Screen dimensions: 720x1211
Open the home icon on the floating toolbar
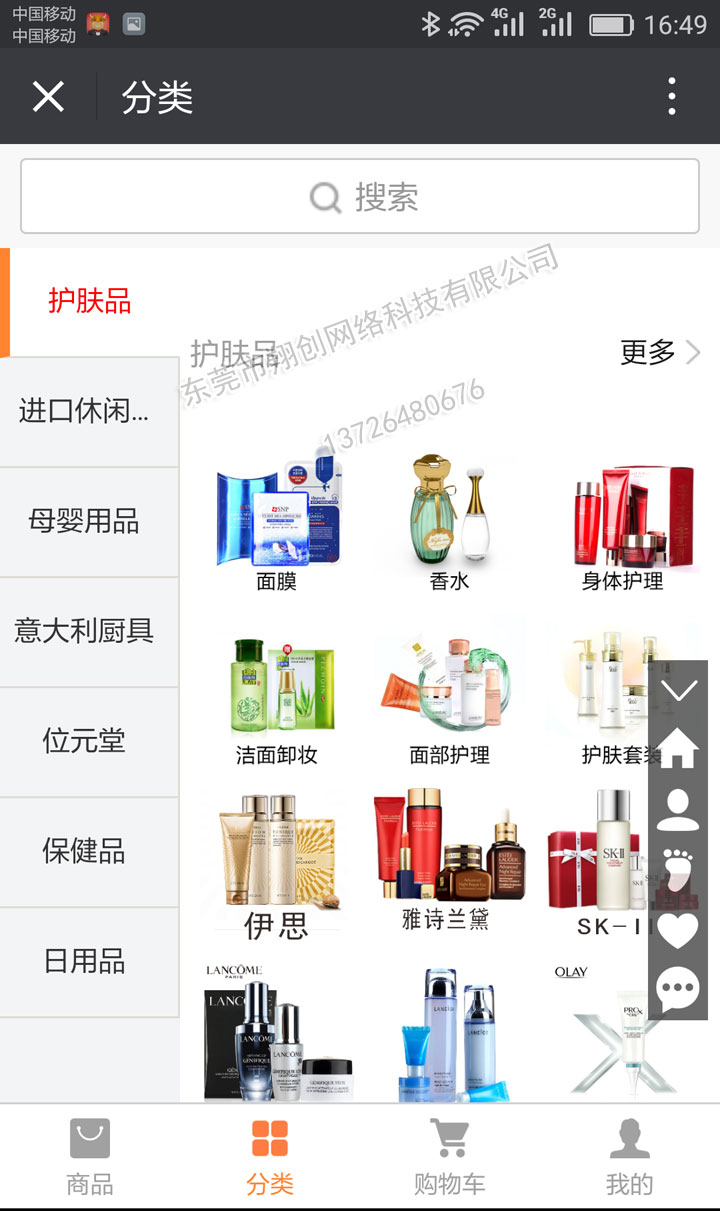(678, 748)
